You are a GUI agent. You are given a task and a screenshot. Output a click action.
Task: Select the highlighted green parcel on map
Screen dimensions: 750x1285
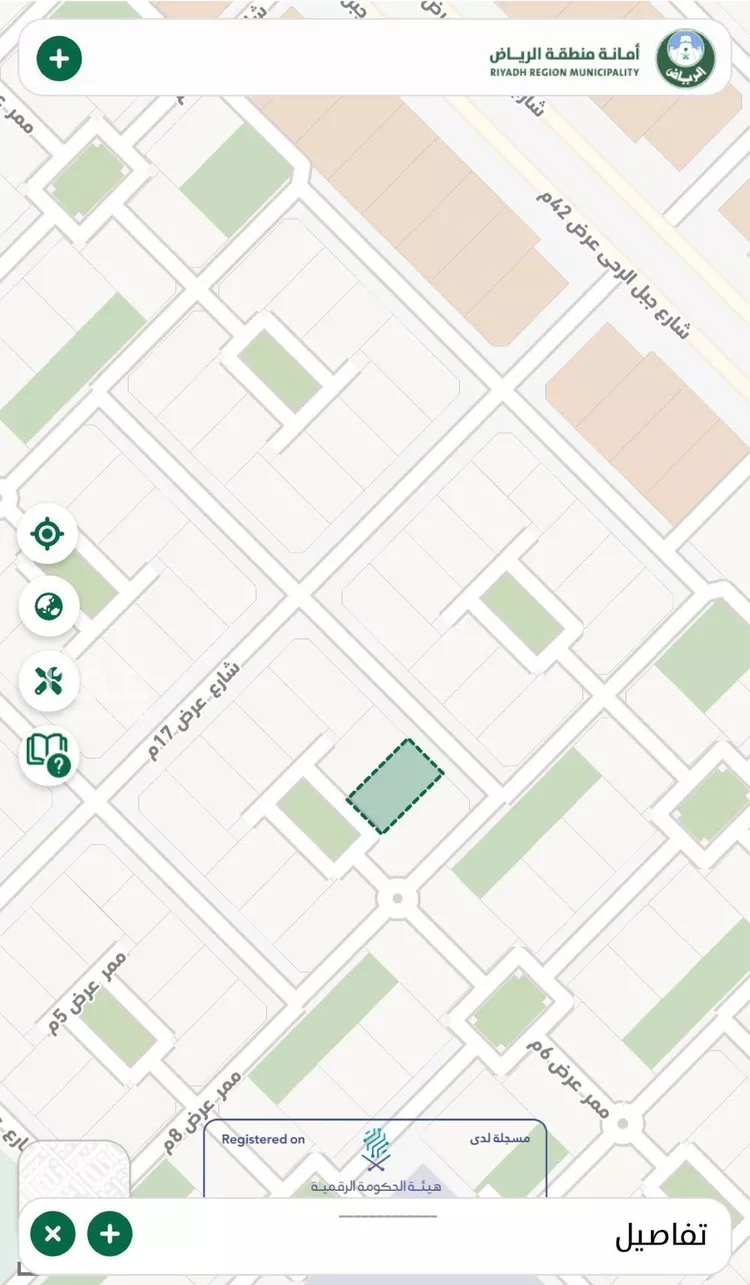coord(396,786)
